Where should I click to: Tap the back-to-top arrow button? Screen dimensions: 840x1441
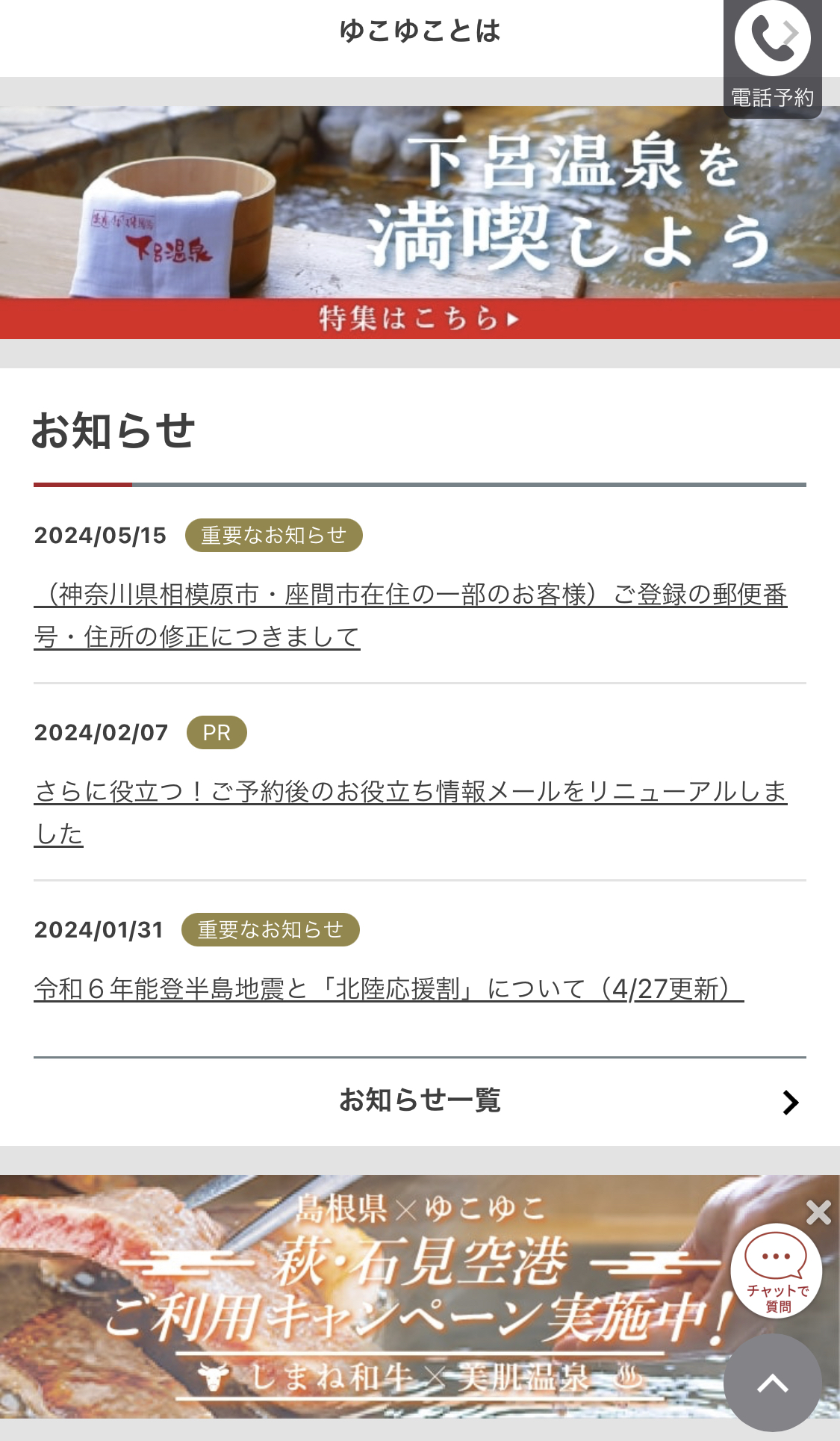773,1383
